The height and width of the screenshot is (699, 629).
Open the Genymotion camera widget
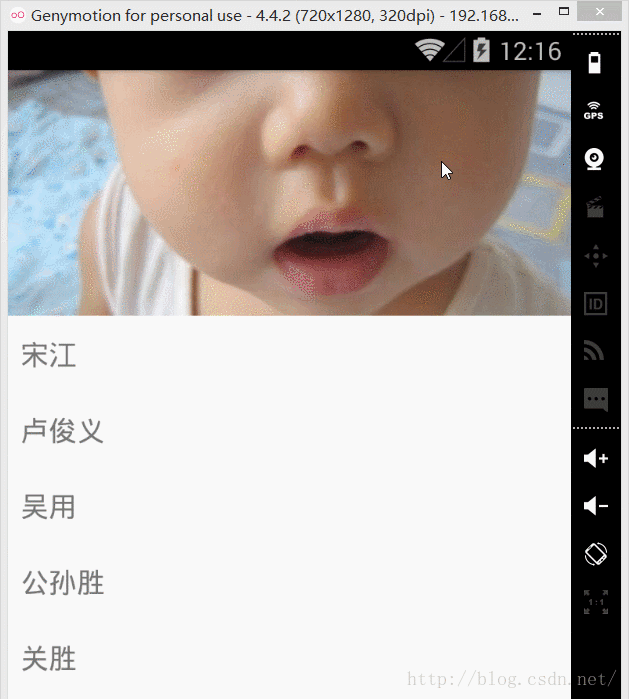[595, 158]
